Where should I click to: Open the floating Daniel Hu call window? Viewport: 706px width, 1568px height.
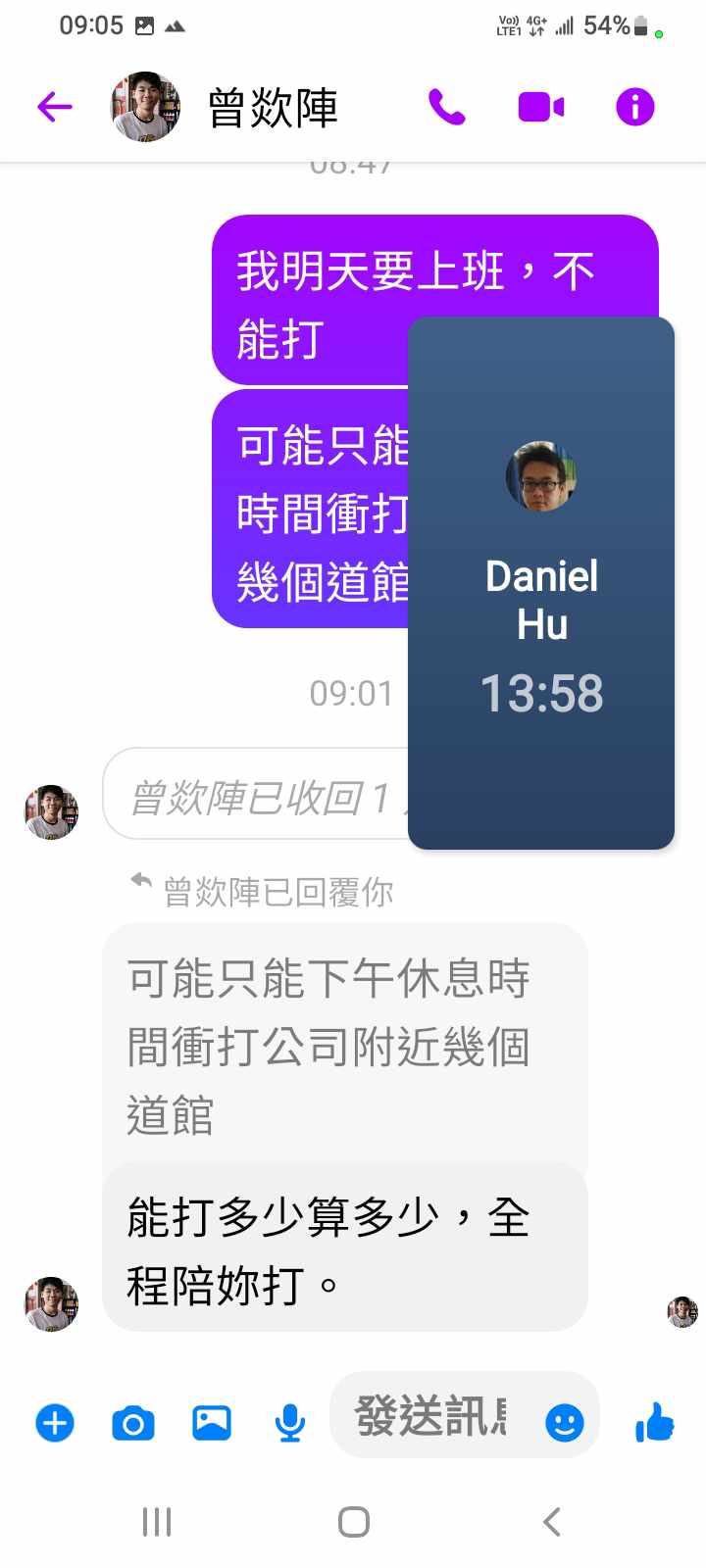pos(541,583)
